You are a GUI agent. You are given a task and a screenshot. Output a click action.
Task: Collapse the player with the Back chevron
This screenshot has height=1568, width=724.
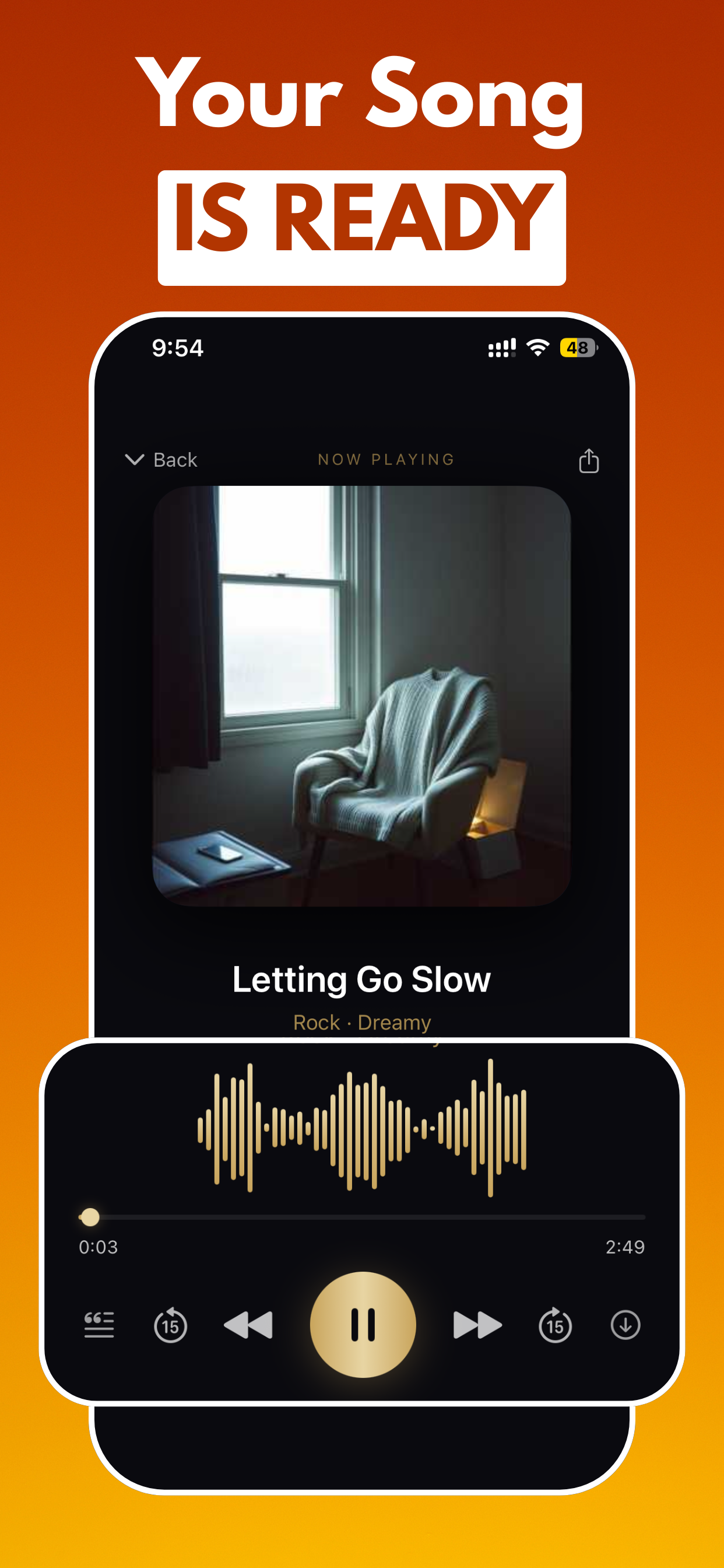coord(163,460)
